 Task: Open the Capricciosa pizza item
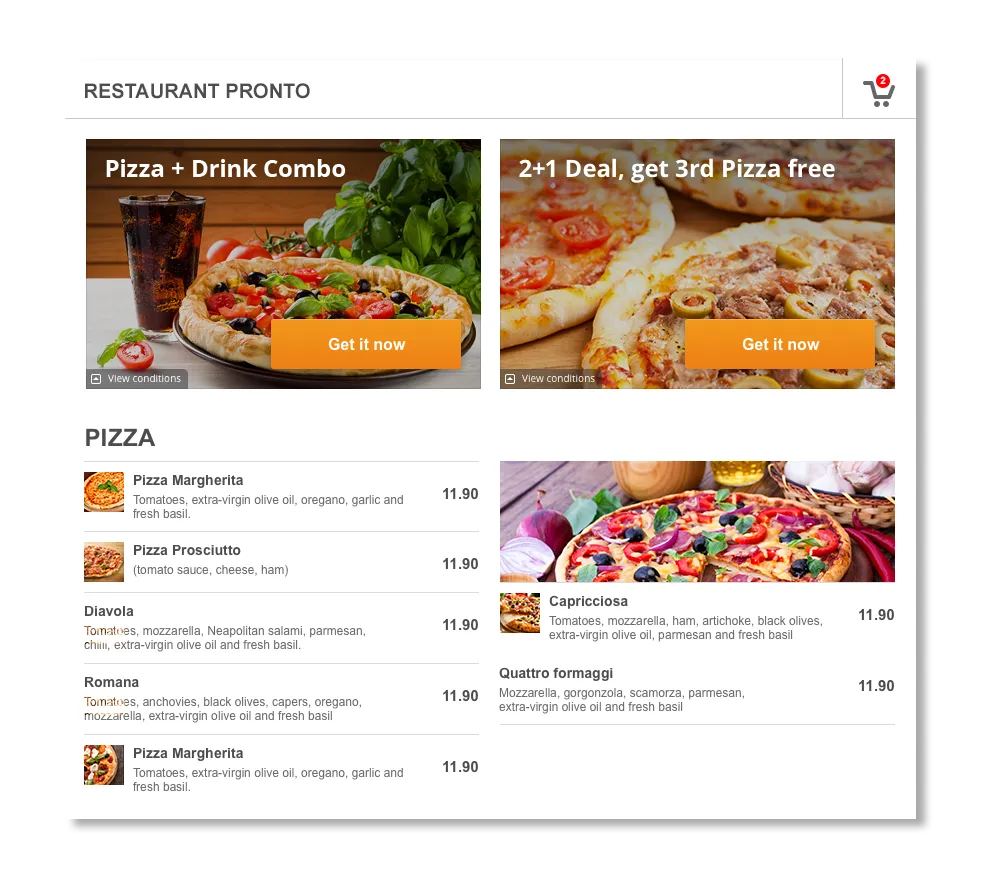coord(588,602)
